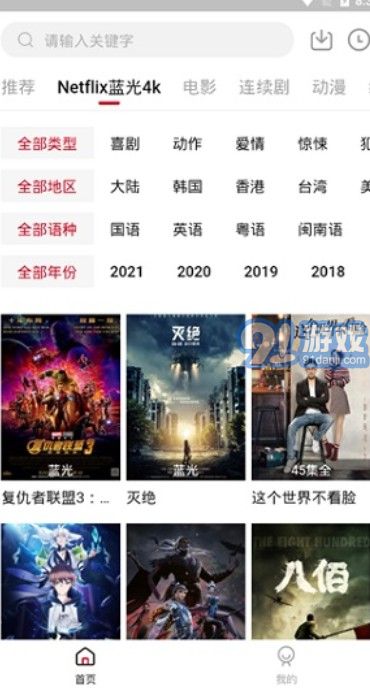Filter by year 2020
The image size is (370, 688).
click(x=194, y=272)
